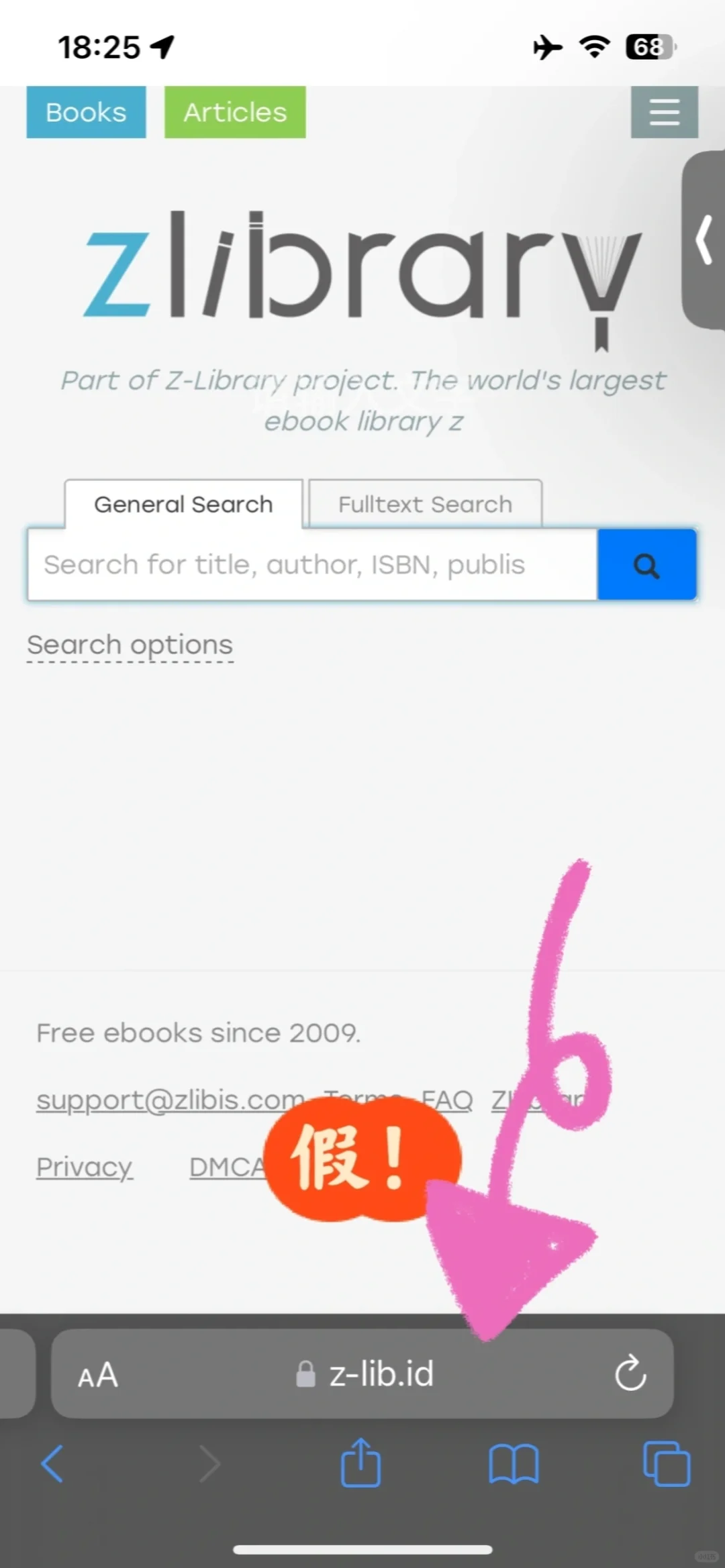Expand Search options

point(130,645)
